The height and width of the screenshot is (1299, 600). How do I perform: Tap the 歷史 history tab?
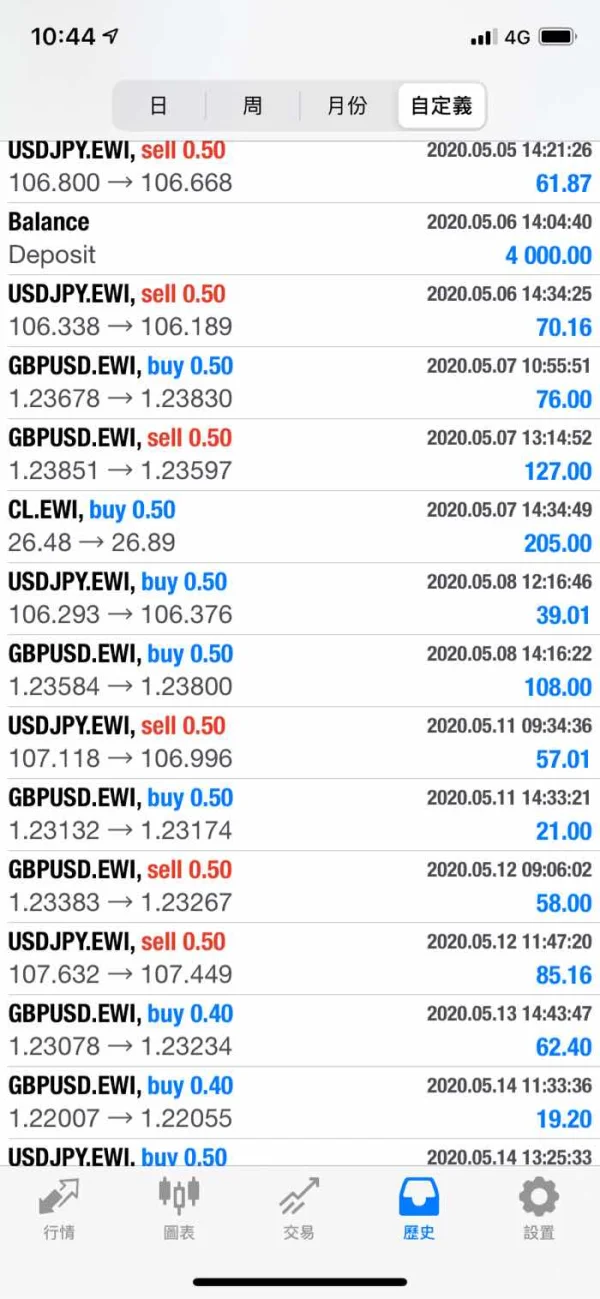click(x=419, y=1208)
